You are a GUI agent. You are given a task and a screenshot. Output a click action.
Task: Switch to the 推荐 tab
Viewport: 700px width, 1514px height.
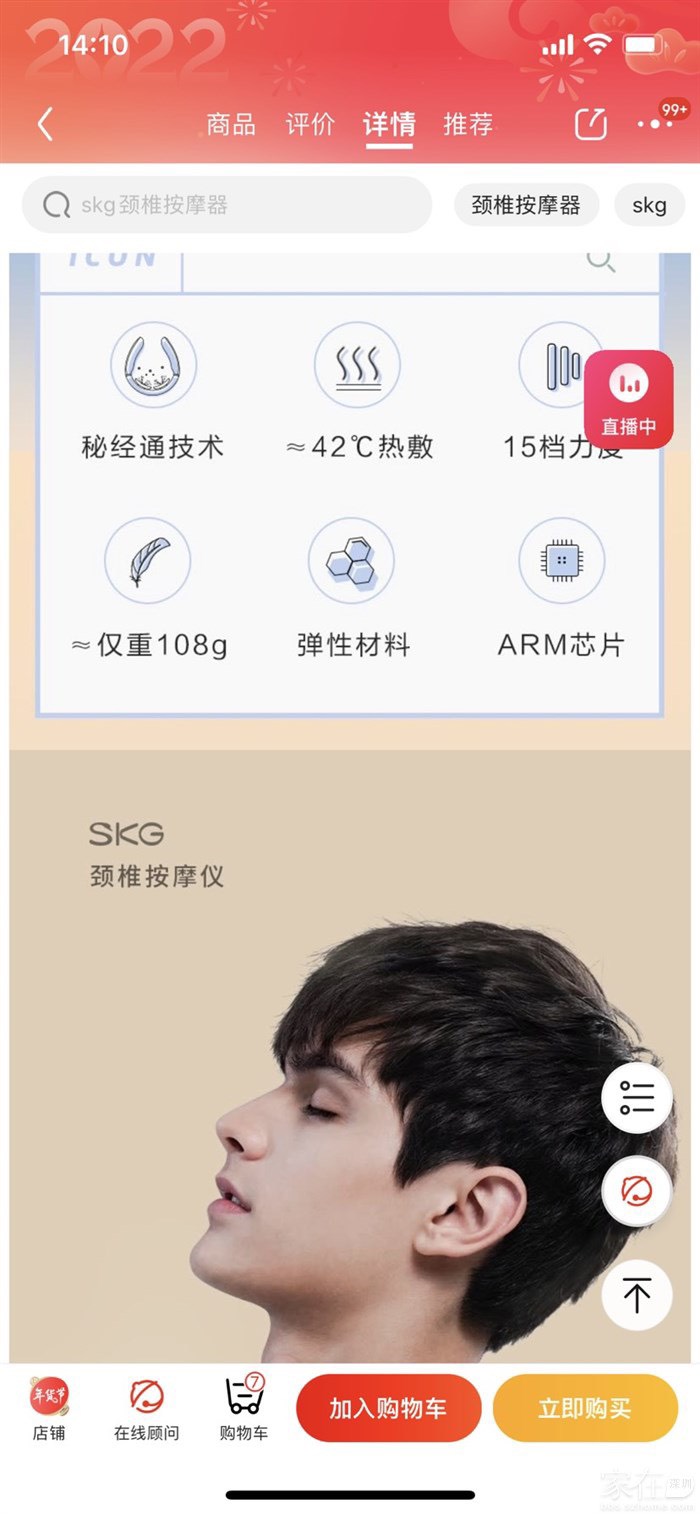(x=468, y=125)
